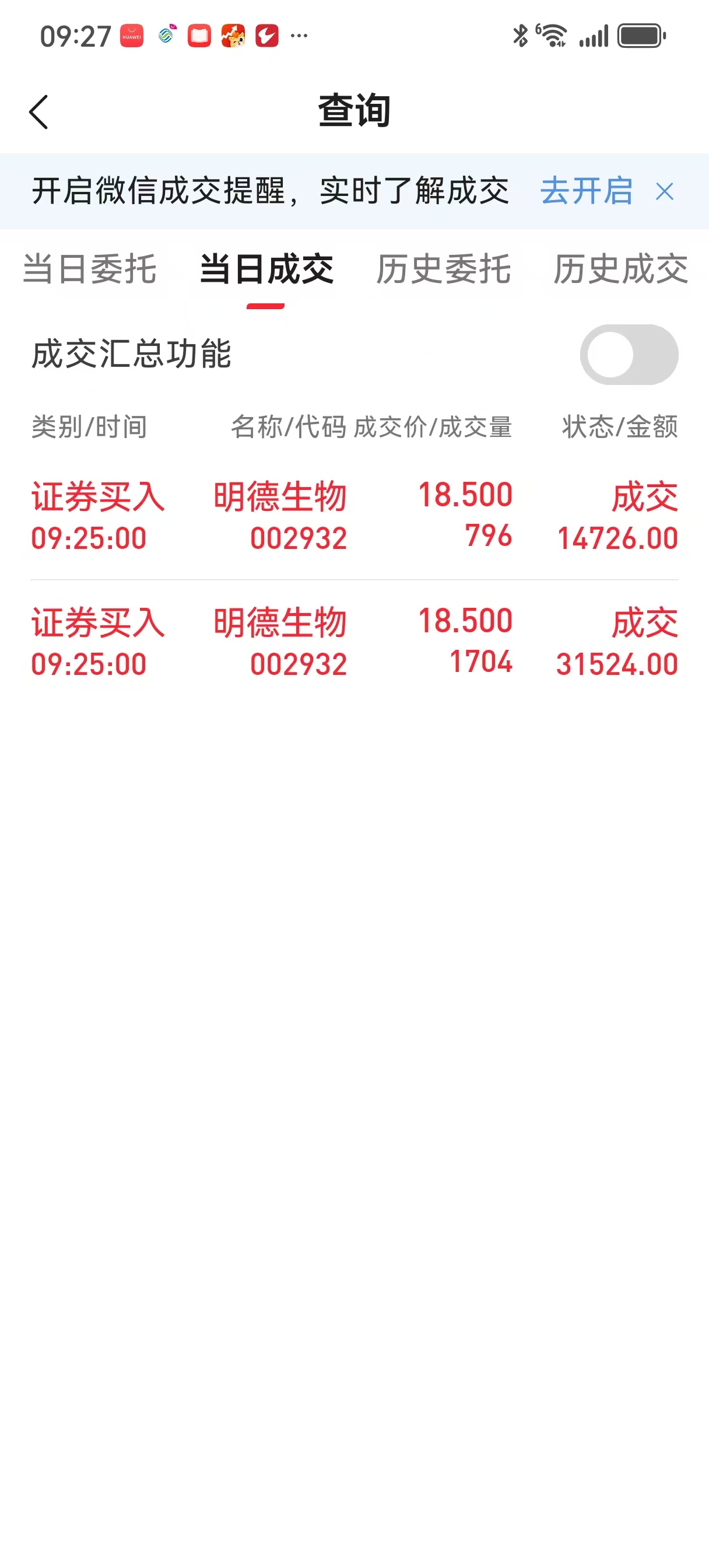The height and width of the screenshot is (1568, 709).
Task: Open the 明德生物 trade of 1704 shares
Action: [x=354, y=642]
